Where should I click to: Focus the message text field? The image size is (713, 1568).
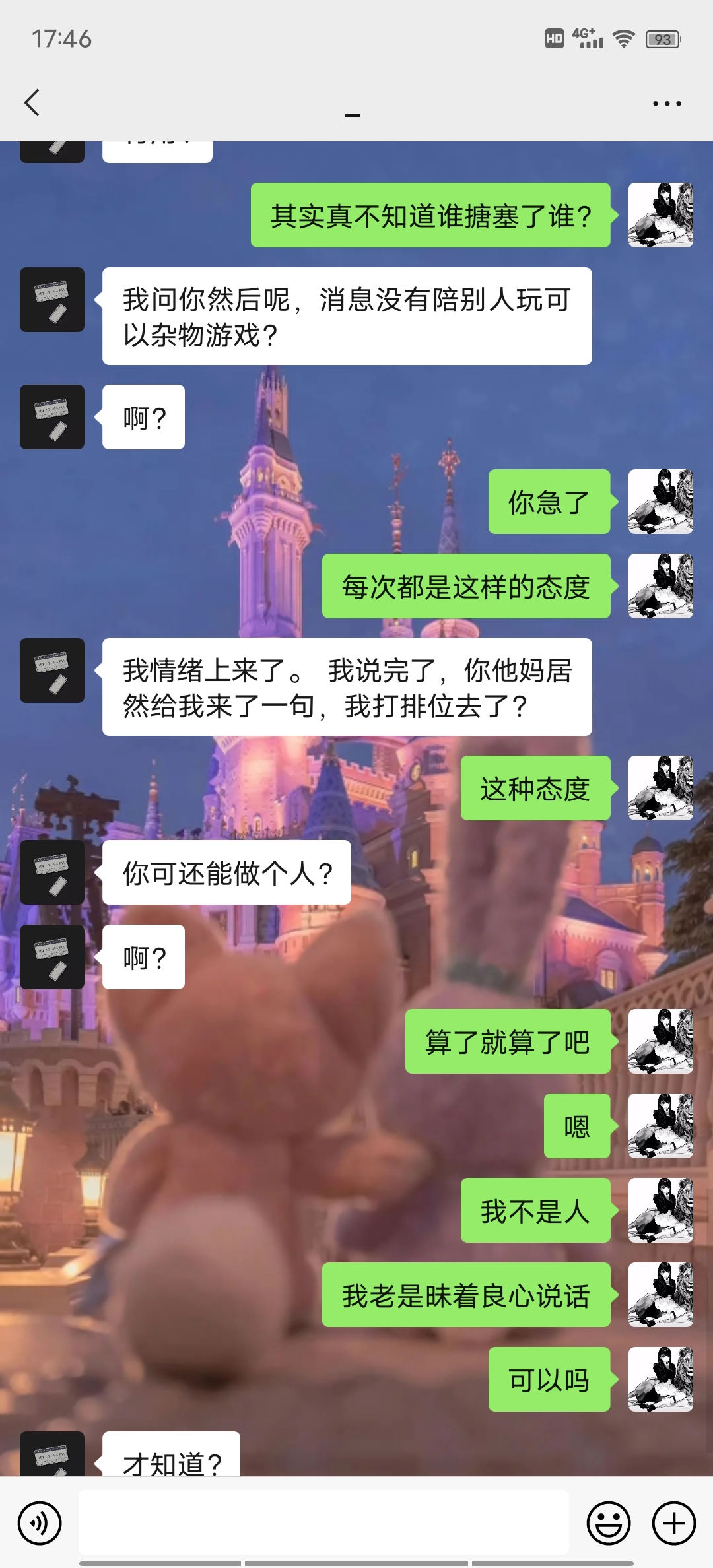click(323, 1522)
